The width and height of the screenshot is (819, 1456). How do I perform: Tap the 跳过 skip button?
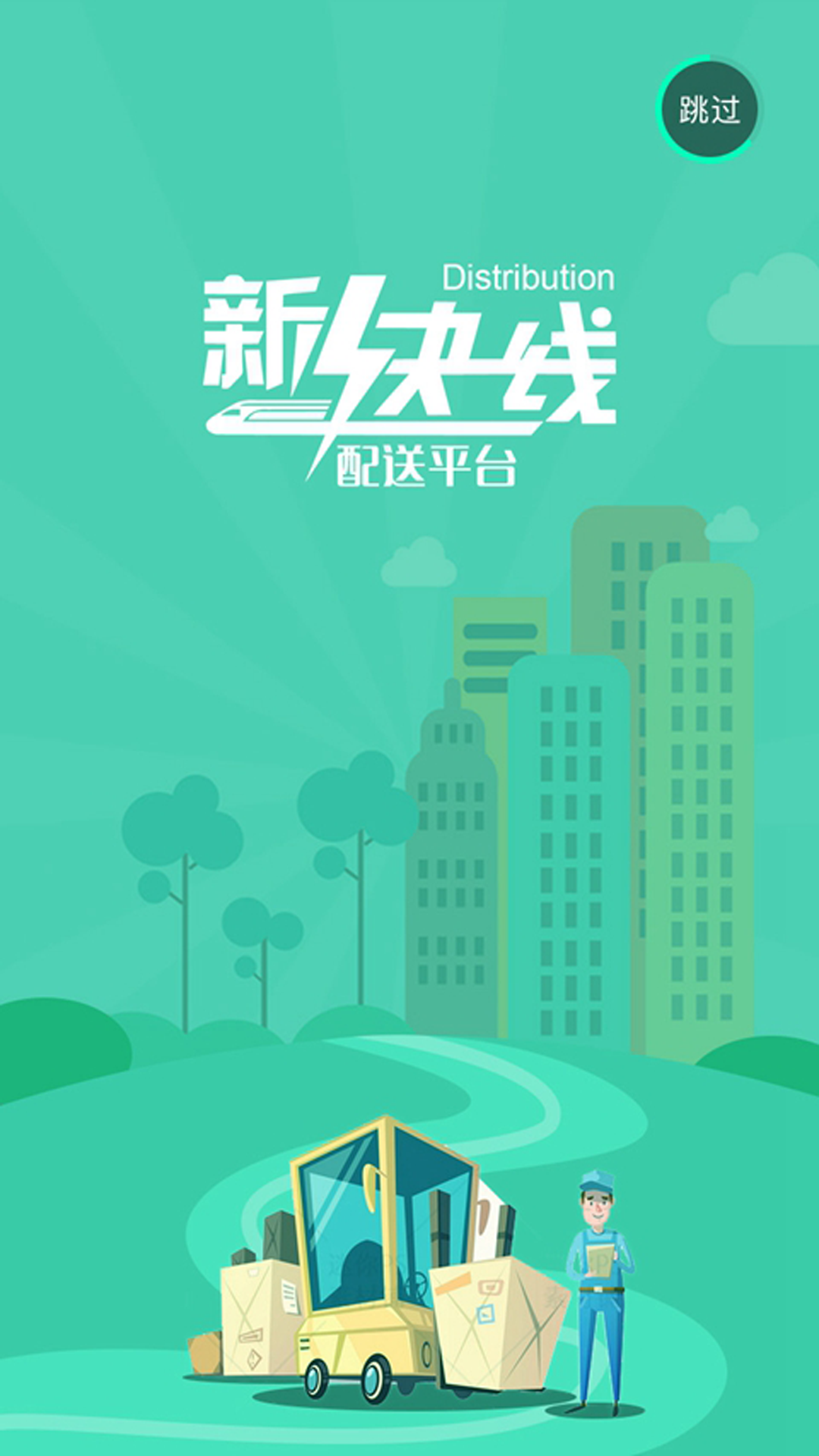[708, 109]
